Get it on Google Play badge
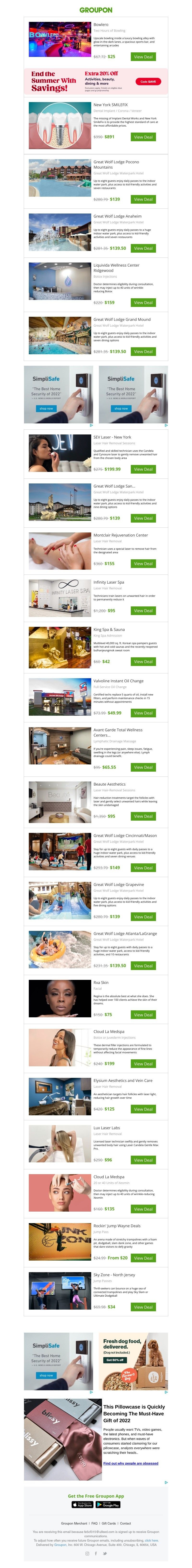 [108, 1505]
